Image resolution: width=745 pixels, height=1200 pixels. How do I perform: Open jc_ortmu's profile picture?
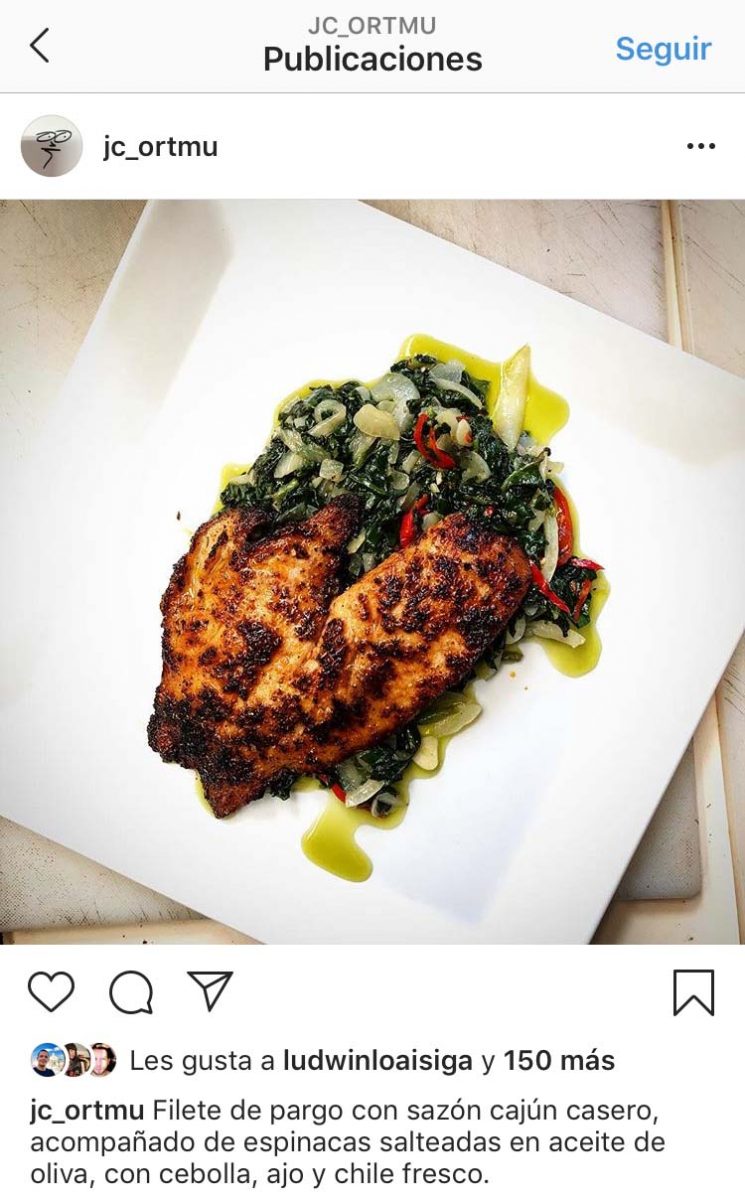pos(51,146)
